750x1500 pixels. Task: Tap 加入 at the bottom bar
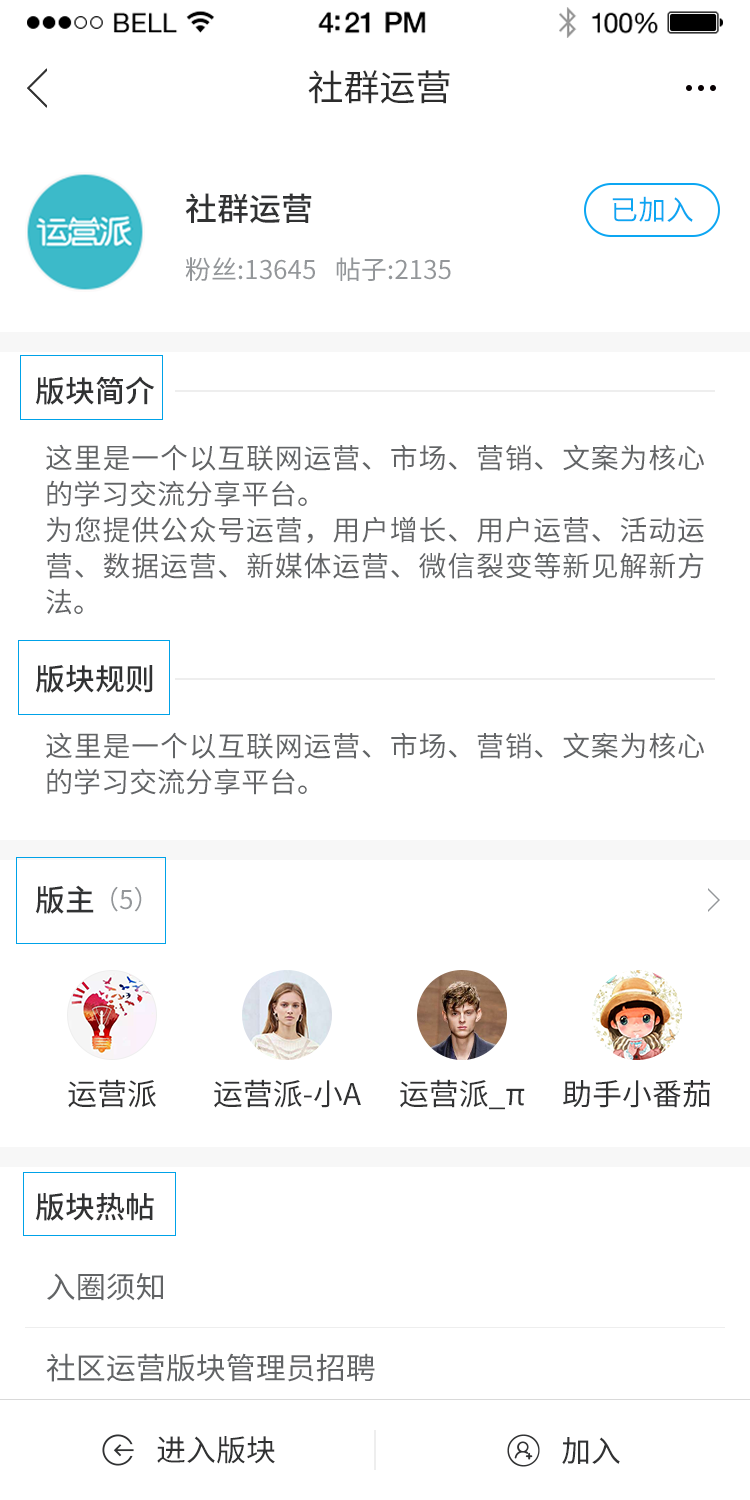point(564,1450)
